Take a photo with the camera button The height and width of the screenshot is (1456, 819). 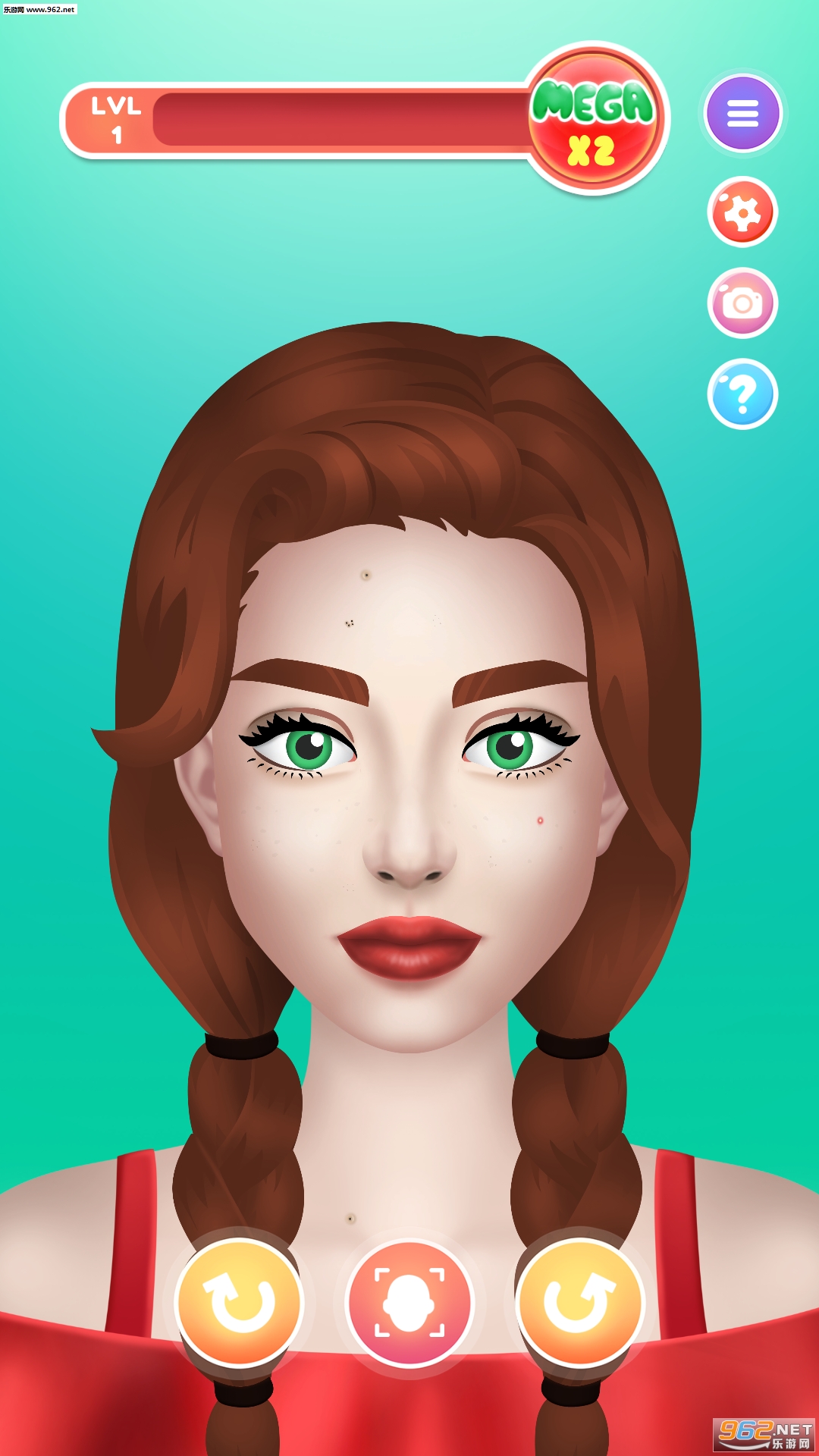(x=742, y=303)
